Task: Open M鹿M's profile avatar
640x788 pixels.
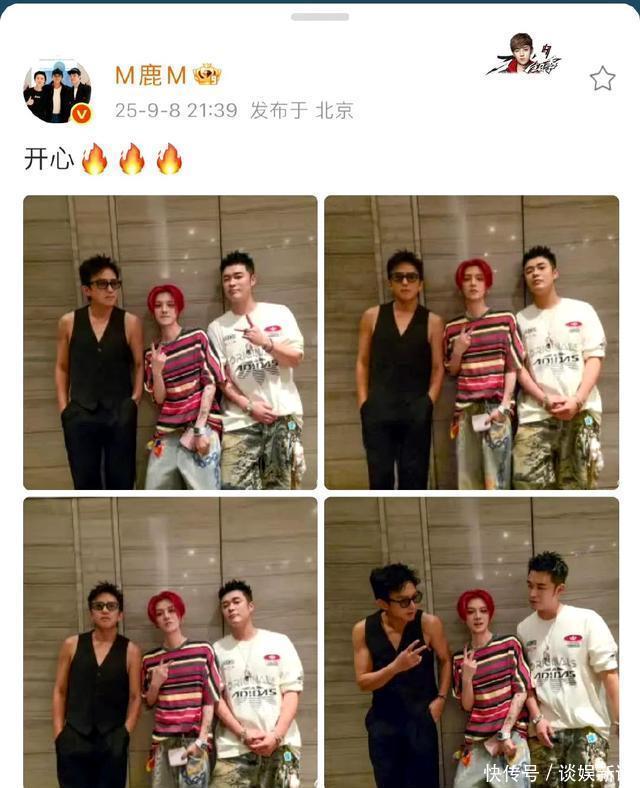Action: [x=57, y=92]
